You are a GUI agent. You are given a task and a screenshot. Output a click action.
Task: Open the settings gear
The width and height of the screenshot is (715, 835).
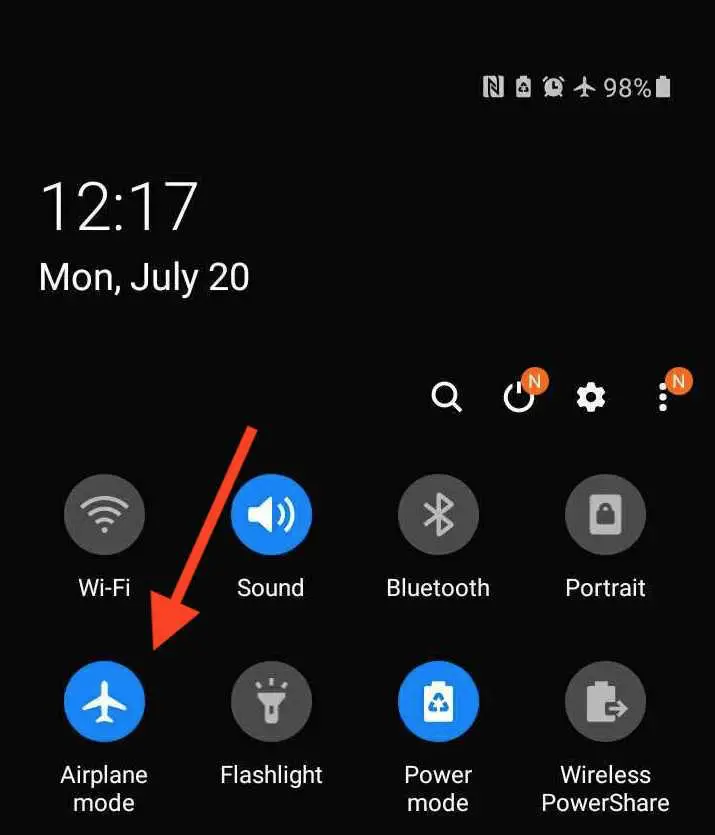(591, 398)
